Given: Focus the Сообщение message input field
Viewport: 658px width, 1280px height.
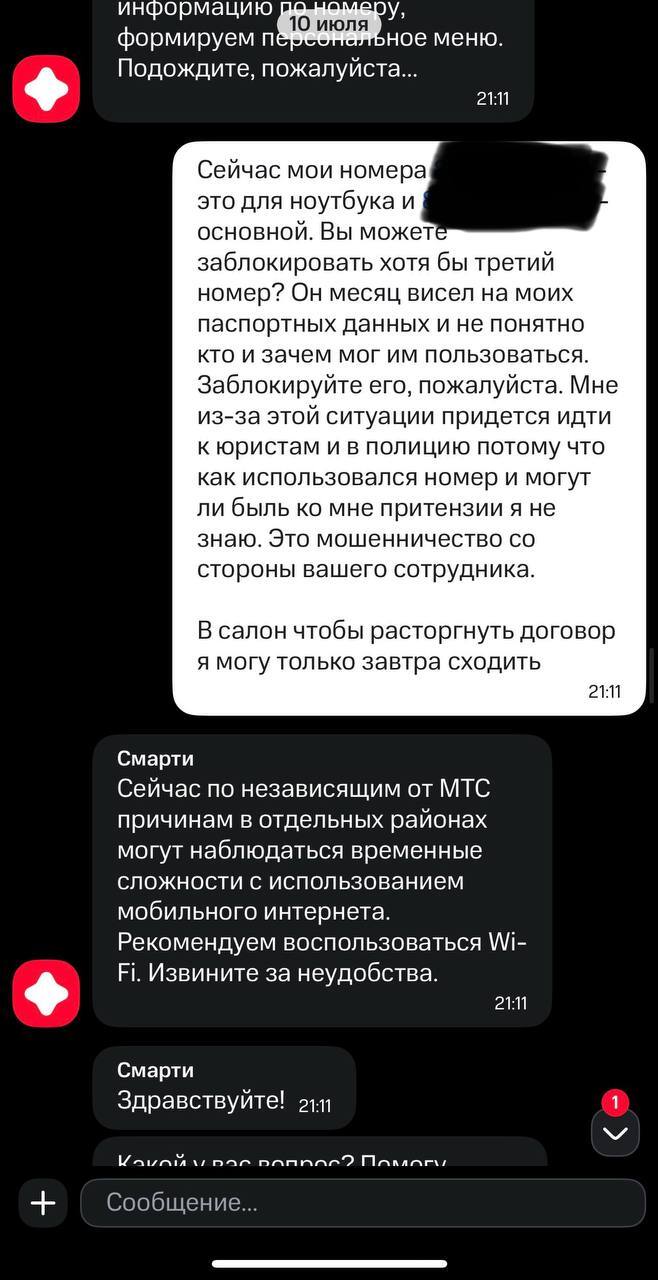Looking at the screenshot, I should click(x=362, y=1202).
